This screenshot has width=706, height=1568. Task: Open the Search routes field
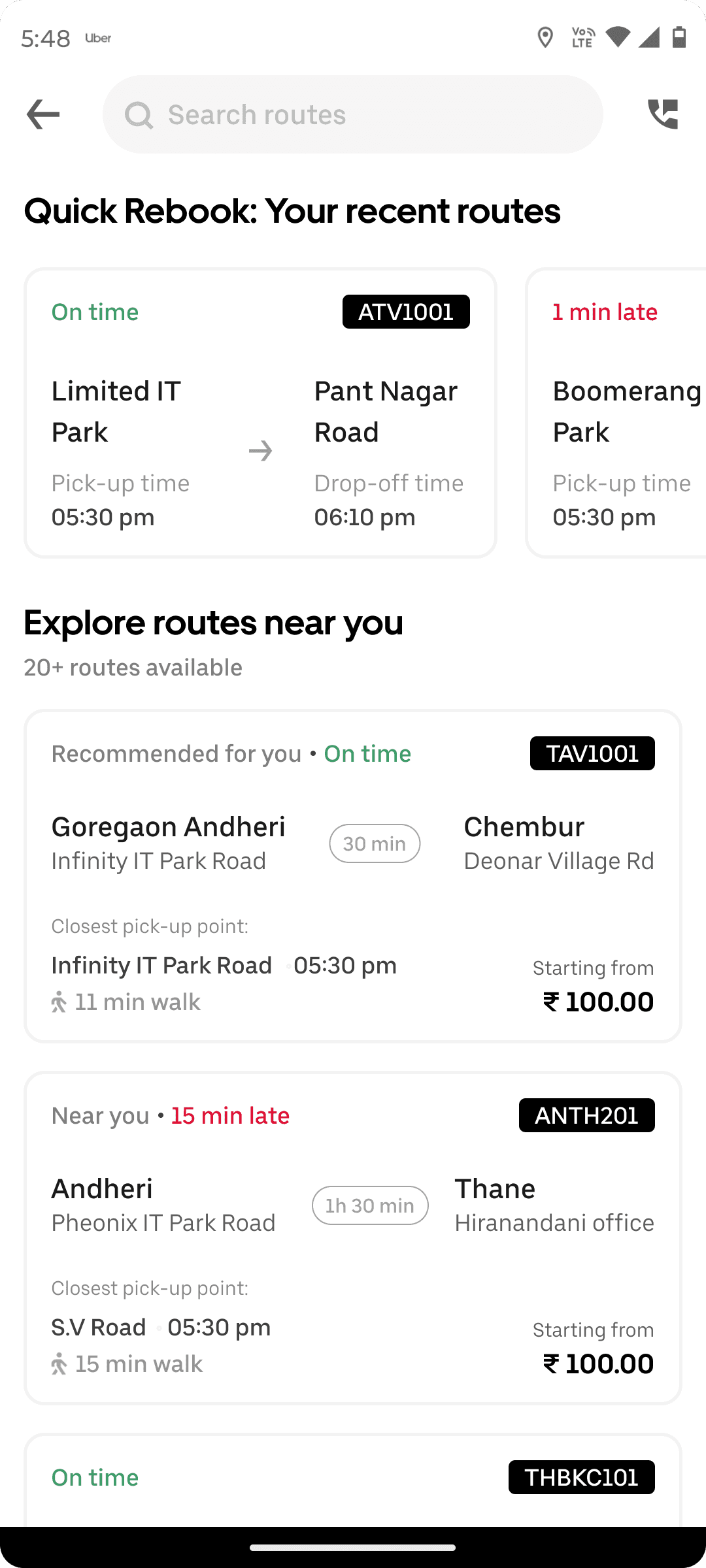353,114
